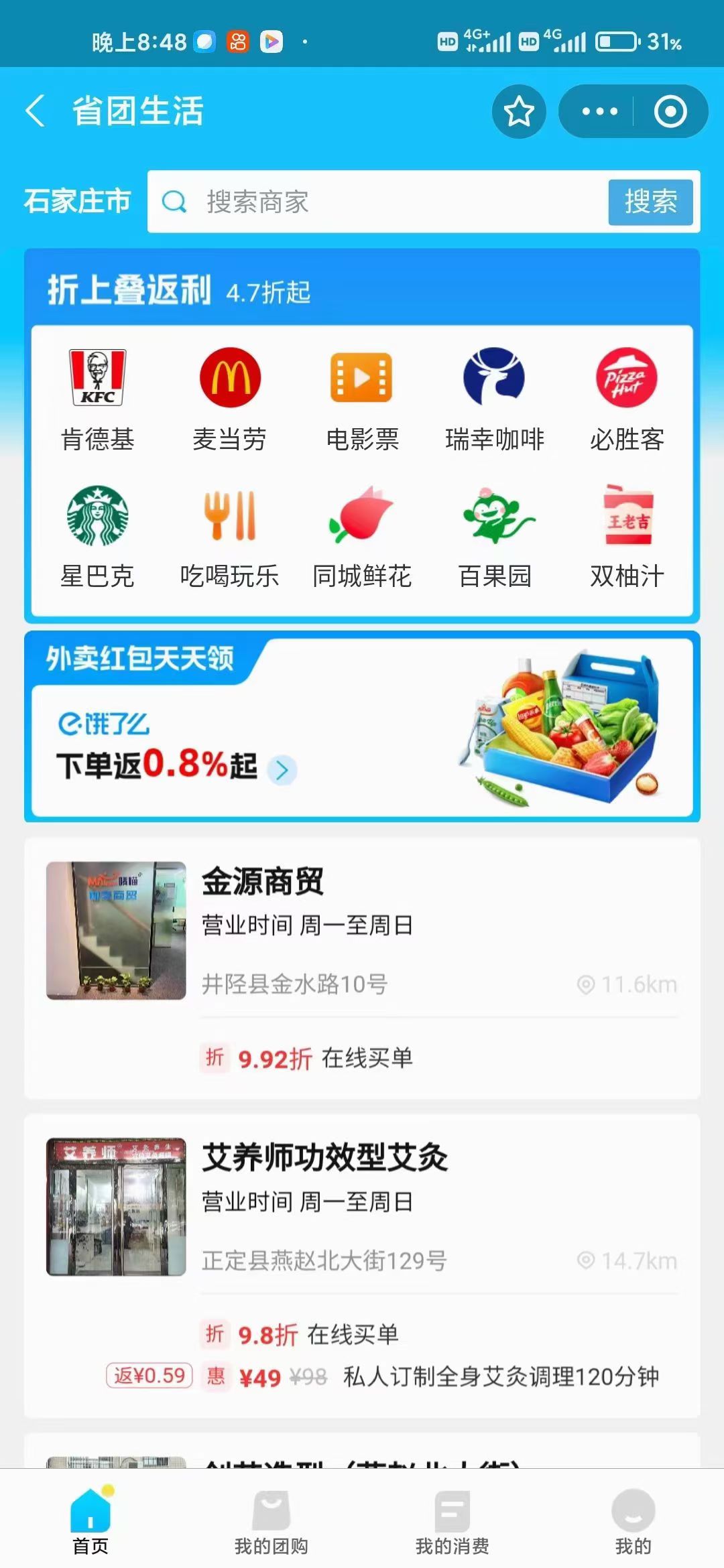Switch to the 我的团购 tab

[x=271, y=1521]
